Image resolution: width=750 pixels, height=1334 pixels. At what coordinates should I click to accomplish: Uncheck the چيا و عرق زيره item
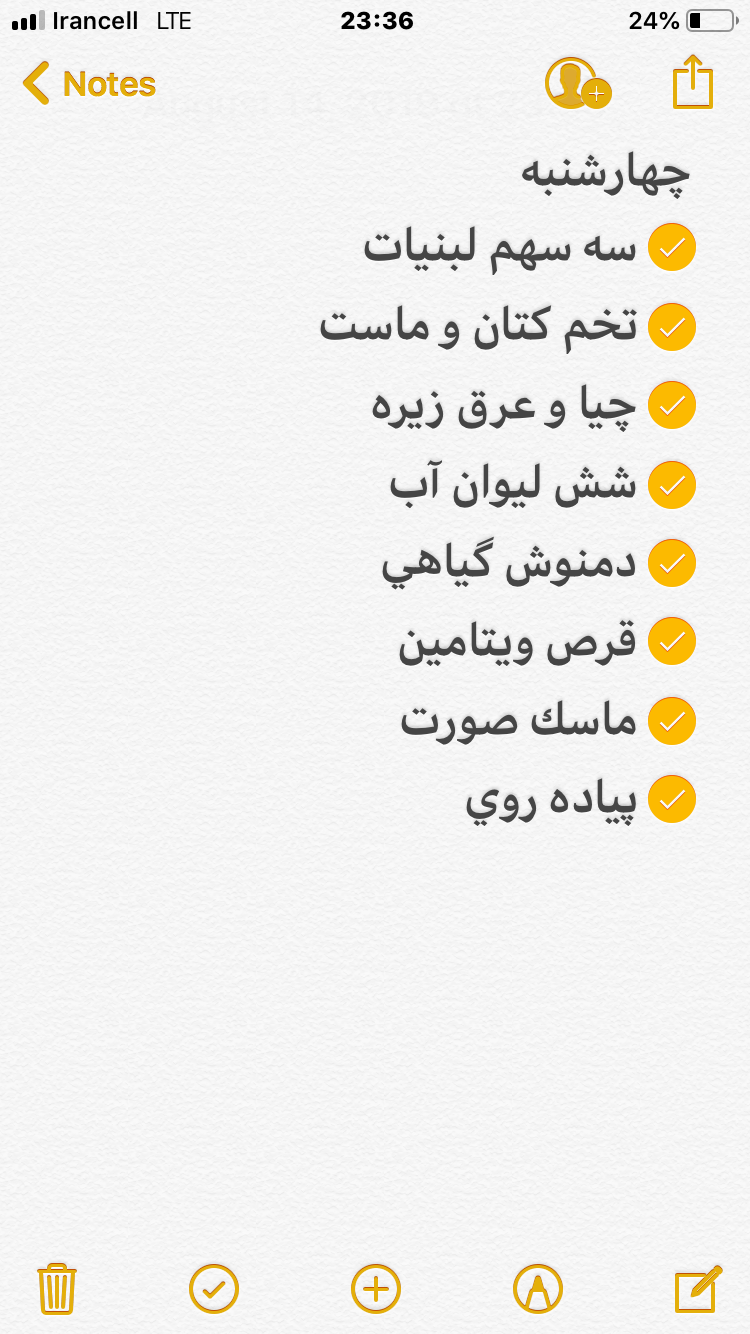point(672,405)
